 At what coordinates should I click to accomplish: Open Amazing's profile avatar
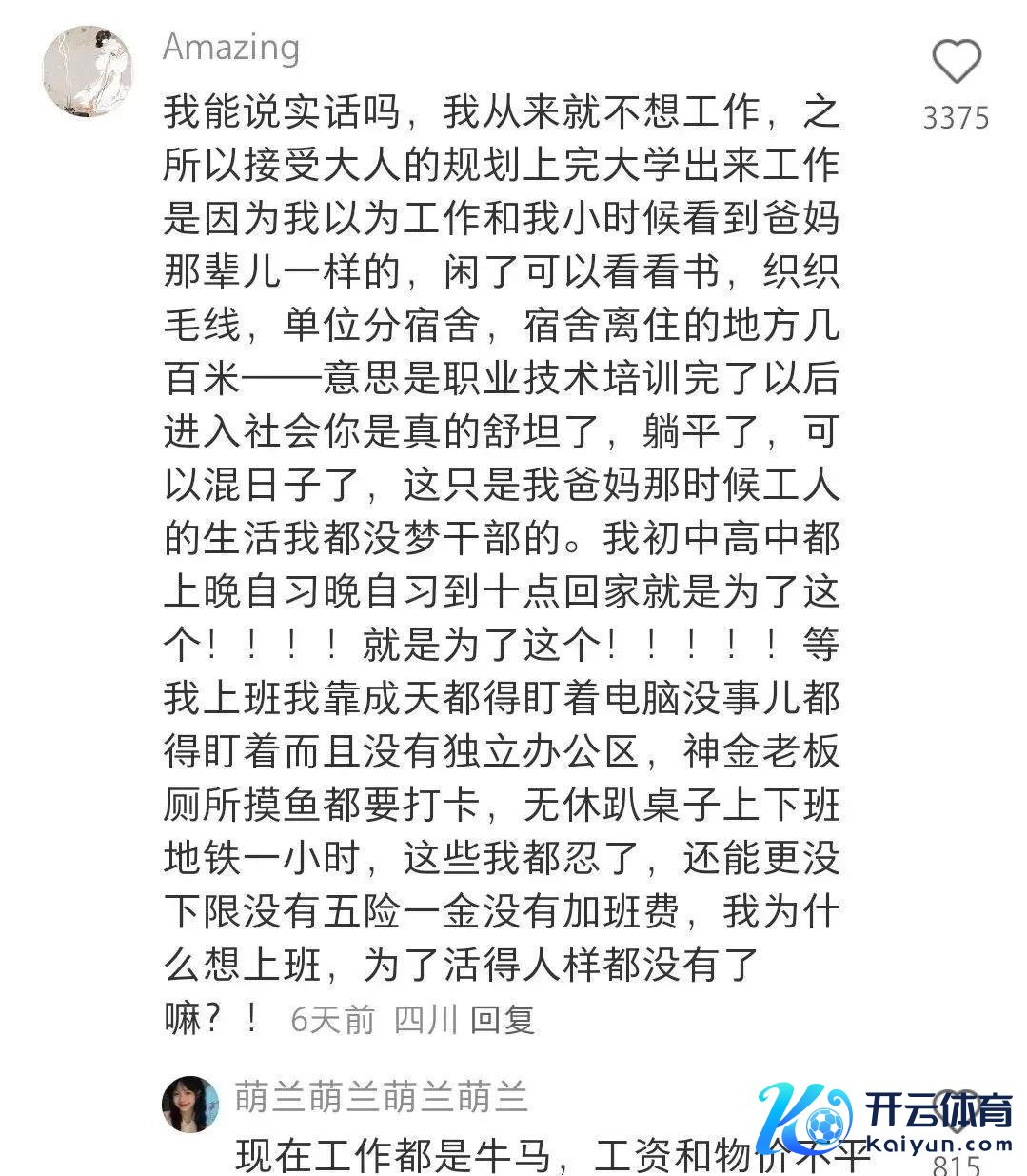87,70
